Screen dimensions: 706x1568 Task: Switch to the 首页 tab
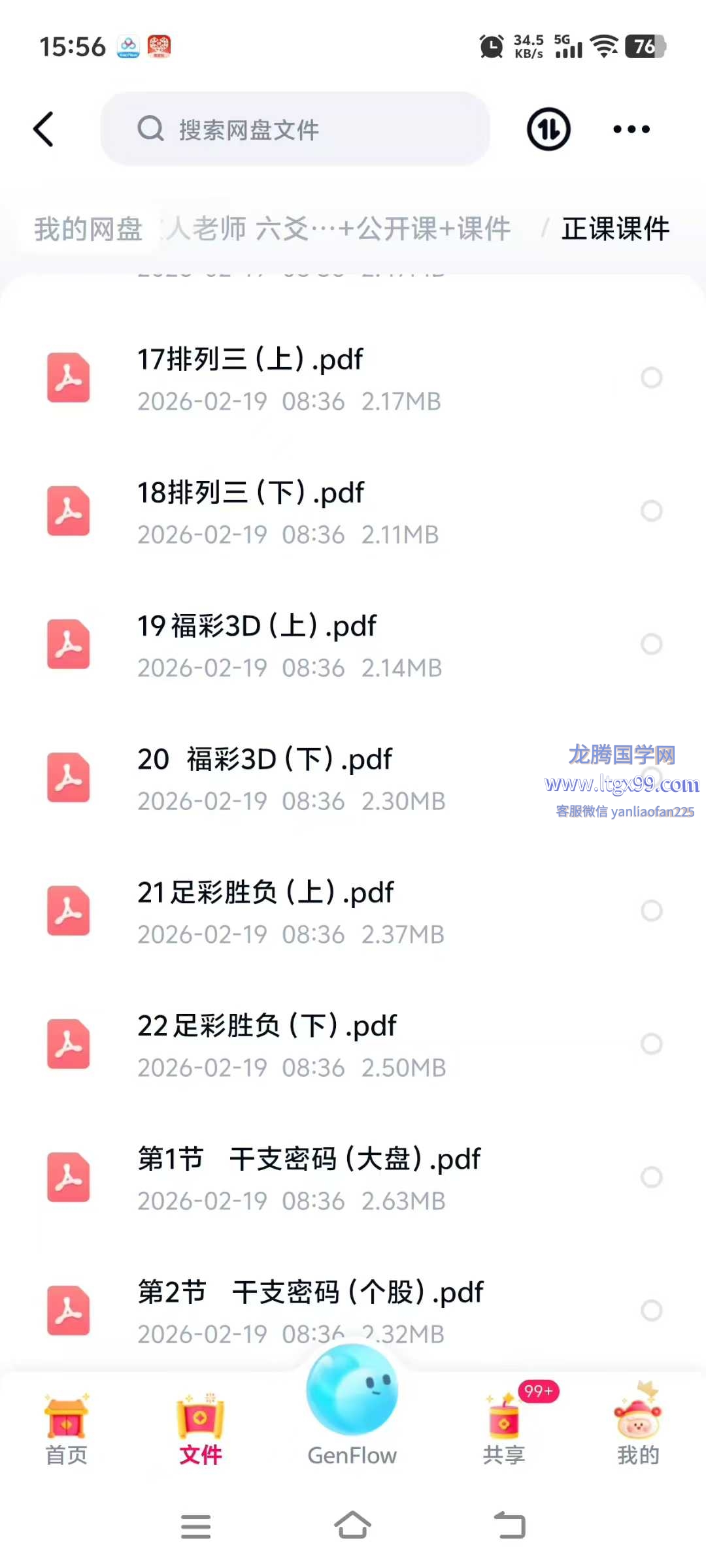pos(66,1431)
